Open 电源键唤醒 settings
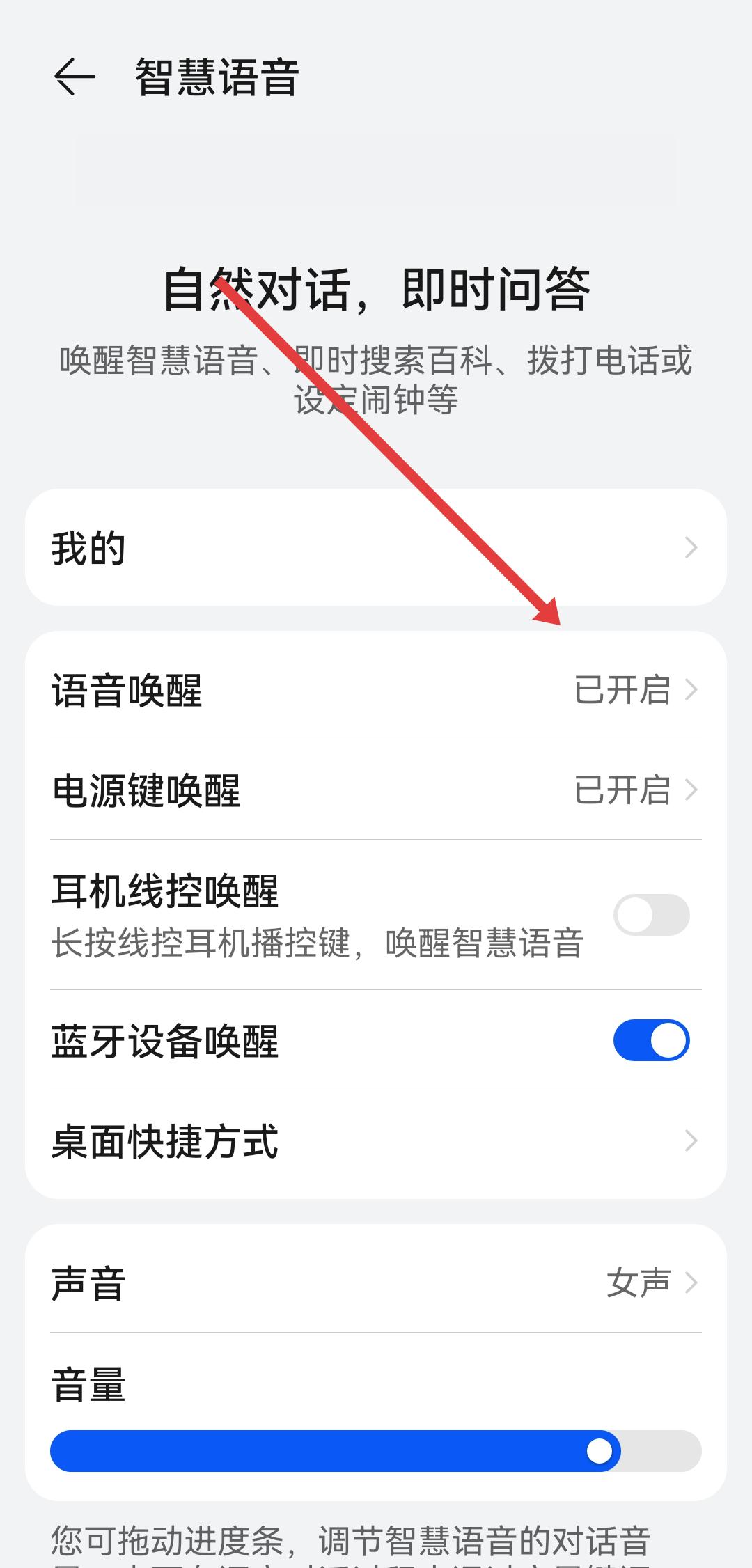The image size is (752, 1568). [x=376, y=790]
